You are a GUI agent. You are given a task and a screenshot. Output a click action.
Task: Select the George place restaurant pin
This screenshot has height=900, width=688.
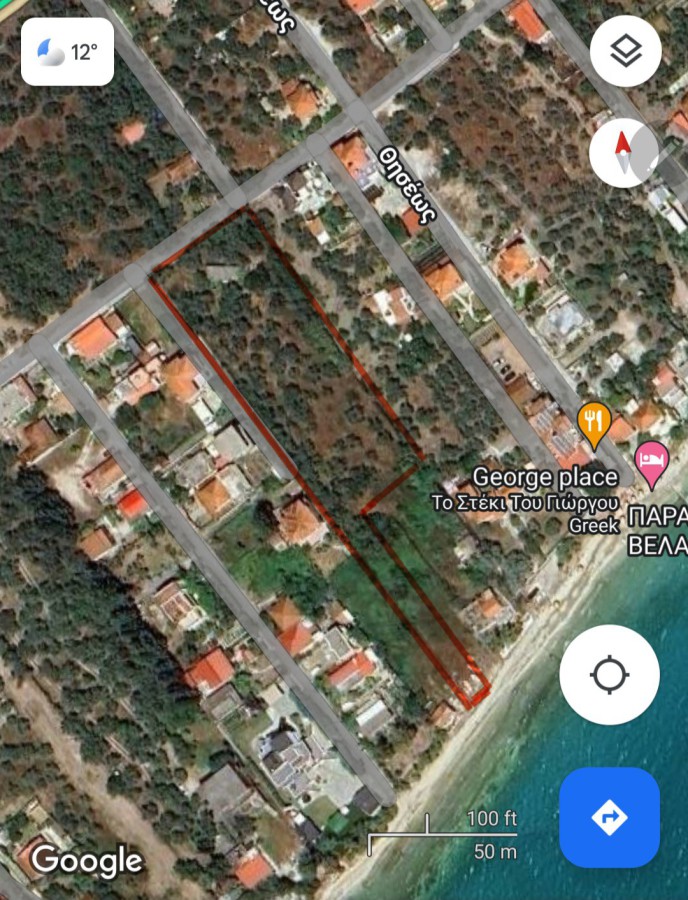594,424
